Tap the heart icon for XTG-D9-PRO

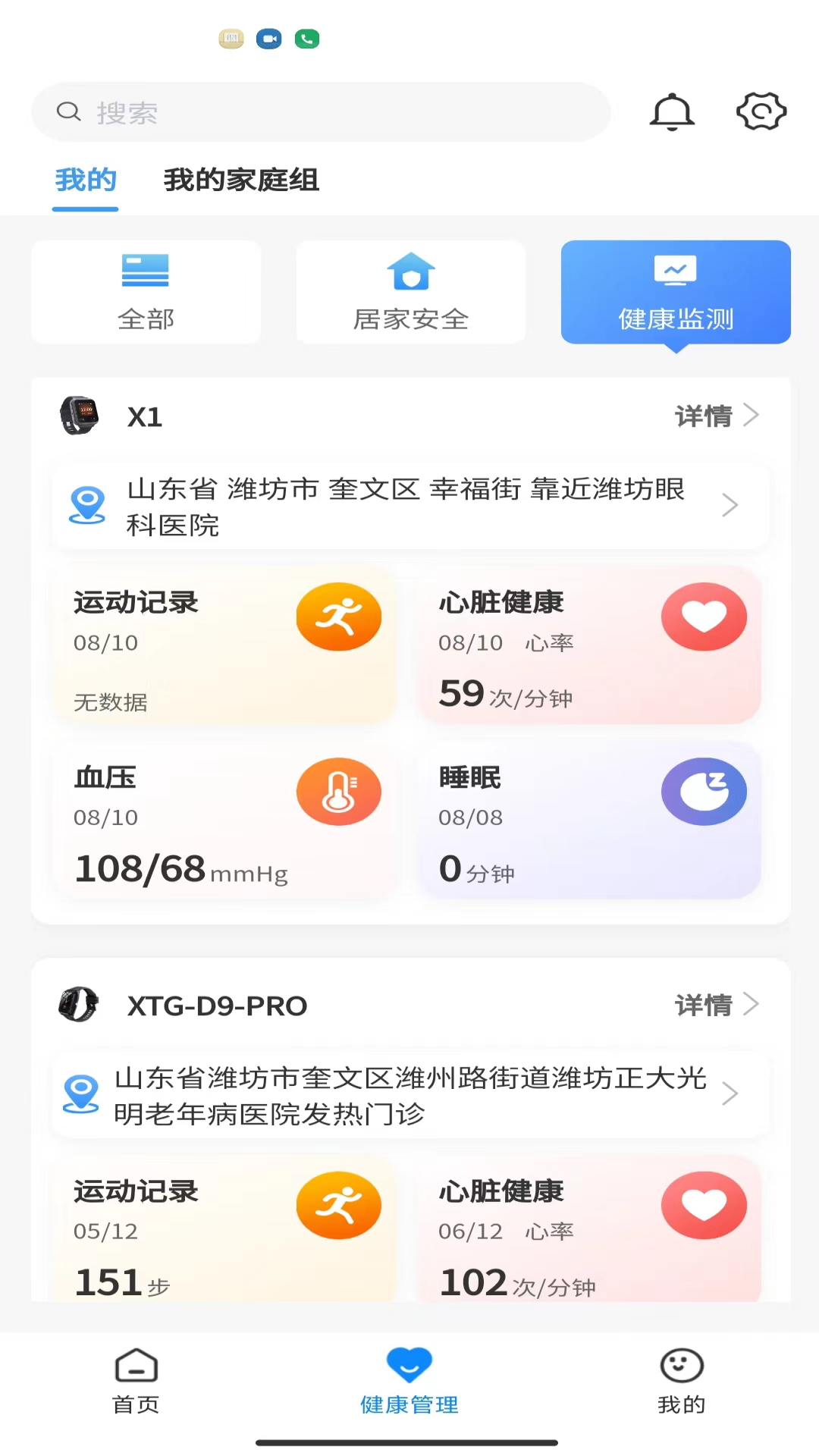tap(704, 1205)
